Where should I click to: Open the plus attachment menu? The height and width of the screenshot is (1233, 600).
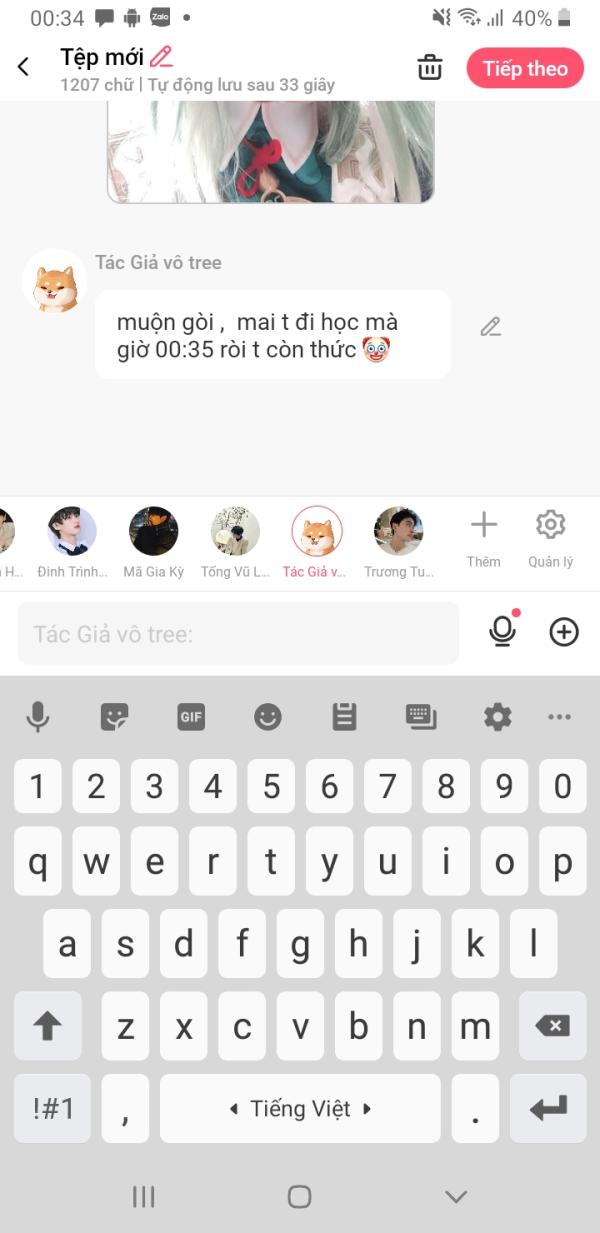pos(564,632)
